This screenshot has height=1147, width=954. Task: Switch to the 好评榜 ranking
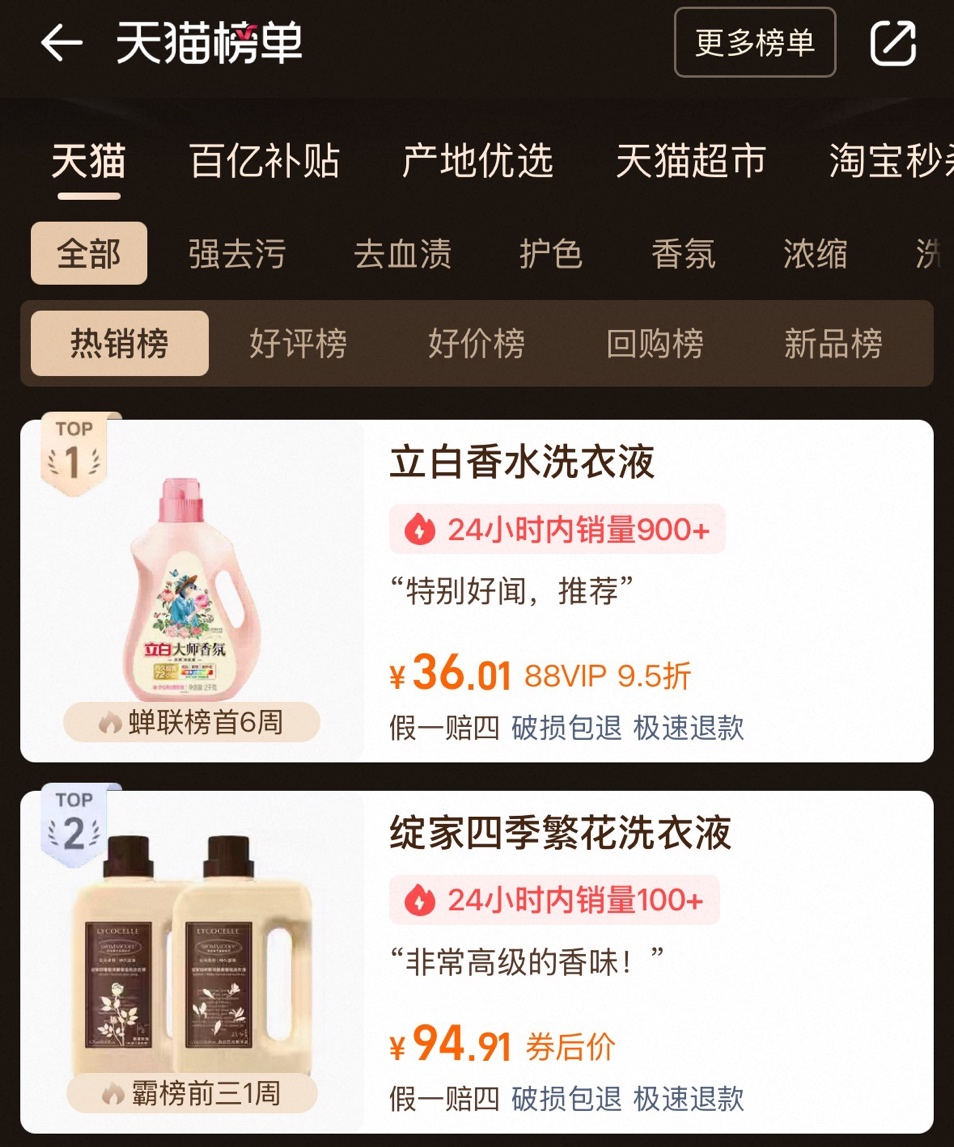297,344
